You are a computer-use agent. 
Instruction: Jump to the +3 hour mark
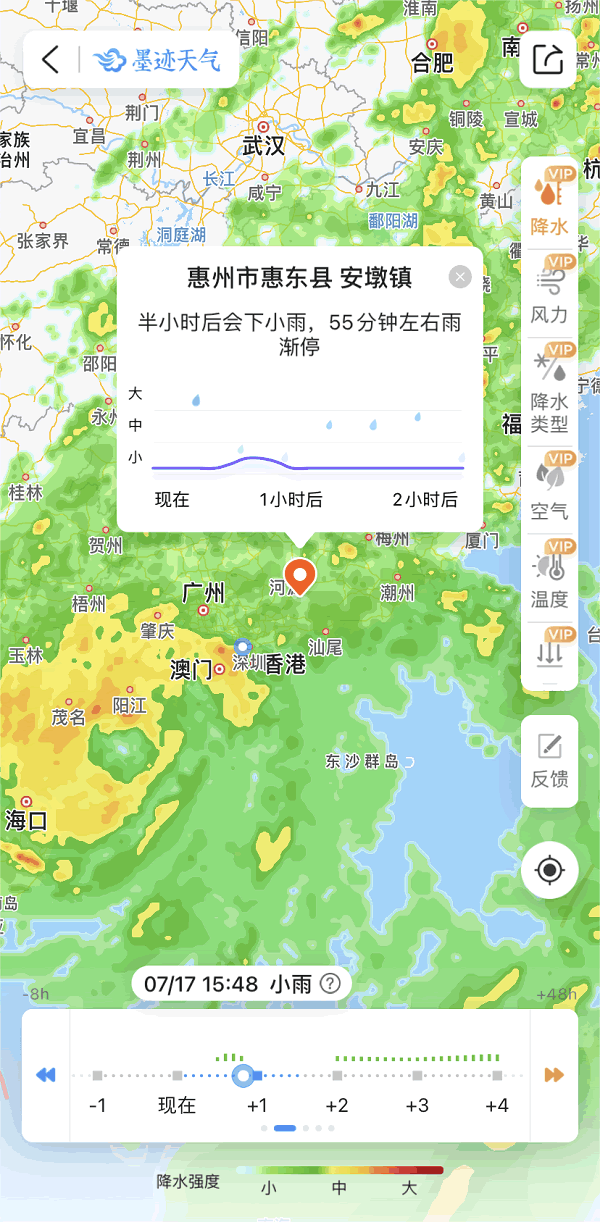point(417,1076)
